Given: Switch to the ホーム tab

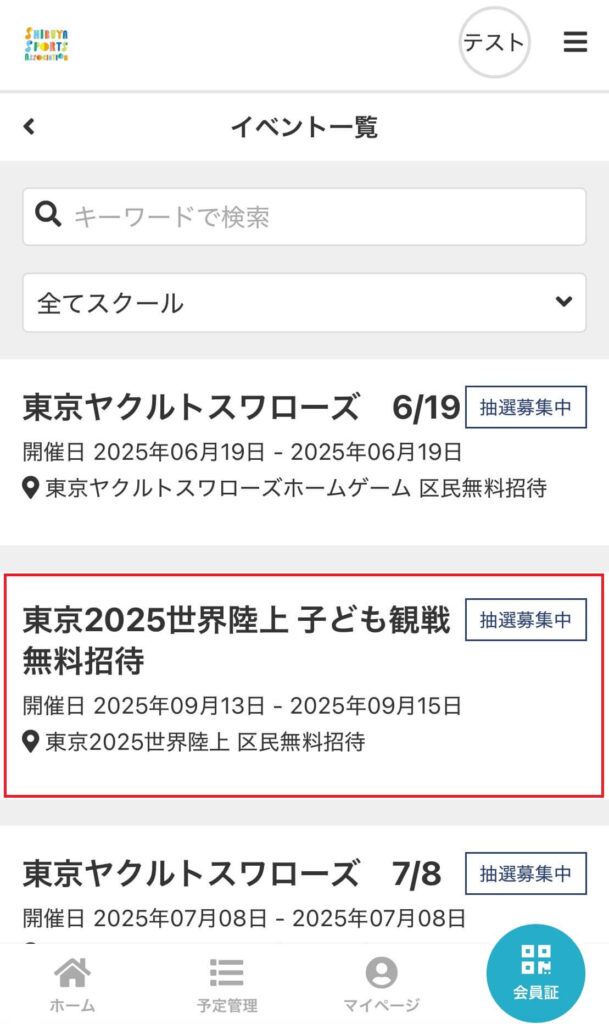Looking at the screenshot, I should (72, 984).
